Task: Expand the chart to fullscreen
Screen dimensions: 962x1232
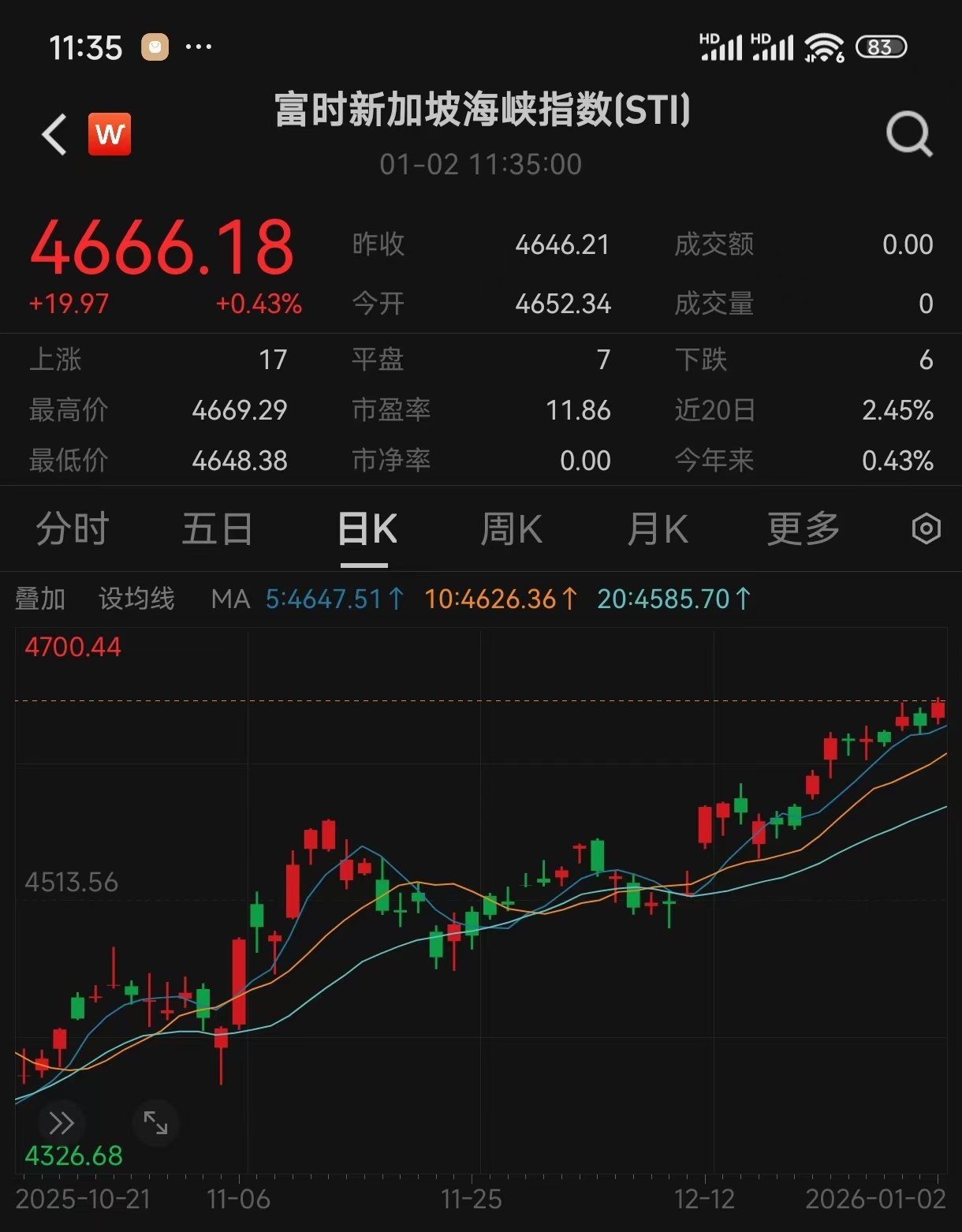Action: coord(155,1122)
